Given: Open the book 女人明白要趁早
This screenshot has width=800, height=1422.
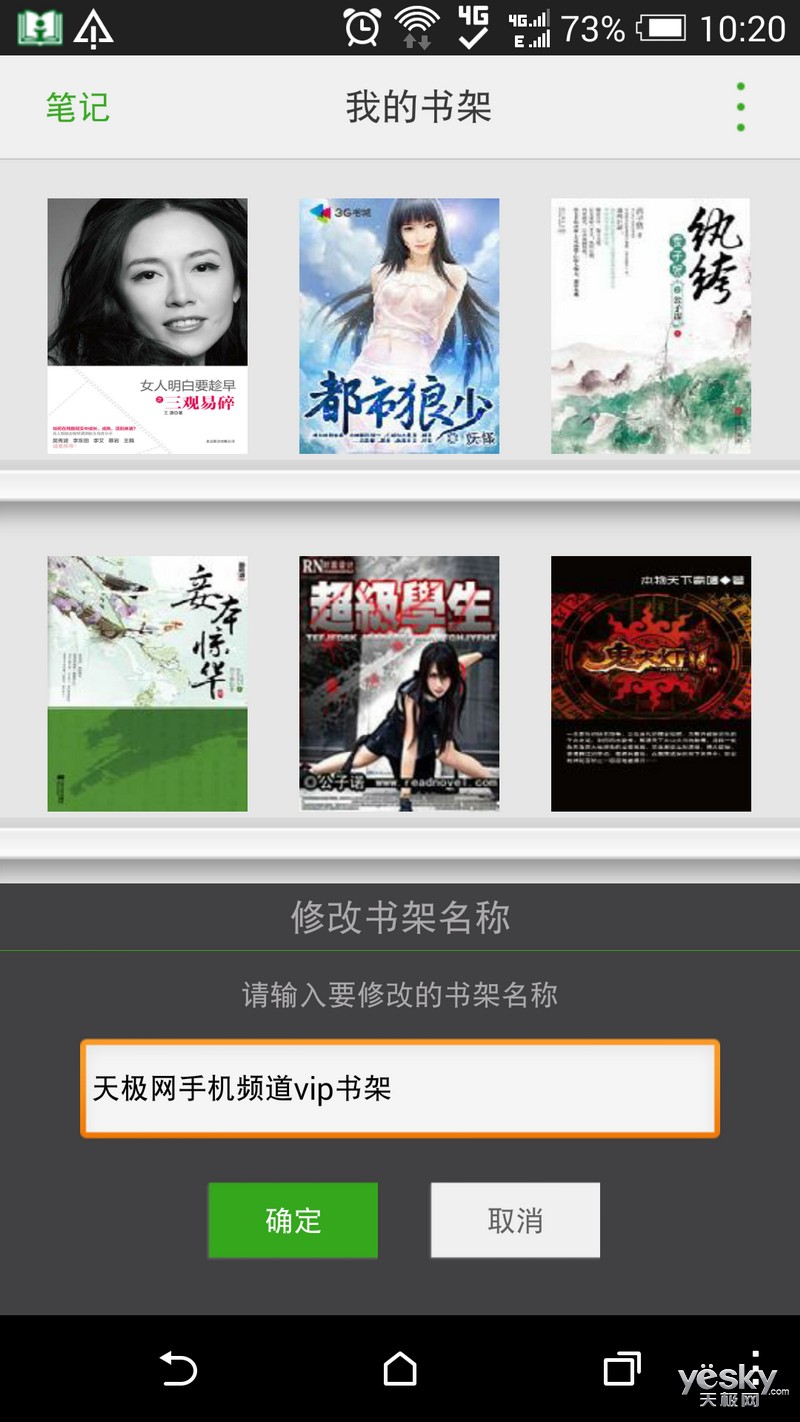Looking at the screenshot, I should click(147, 326).
